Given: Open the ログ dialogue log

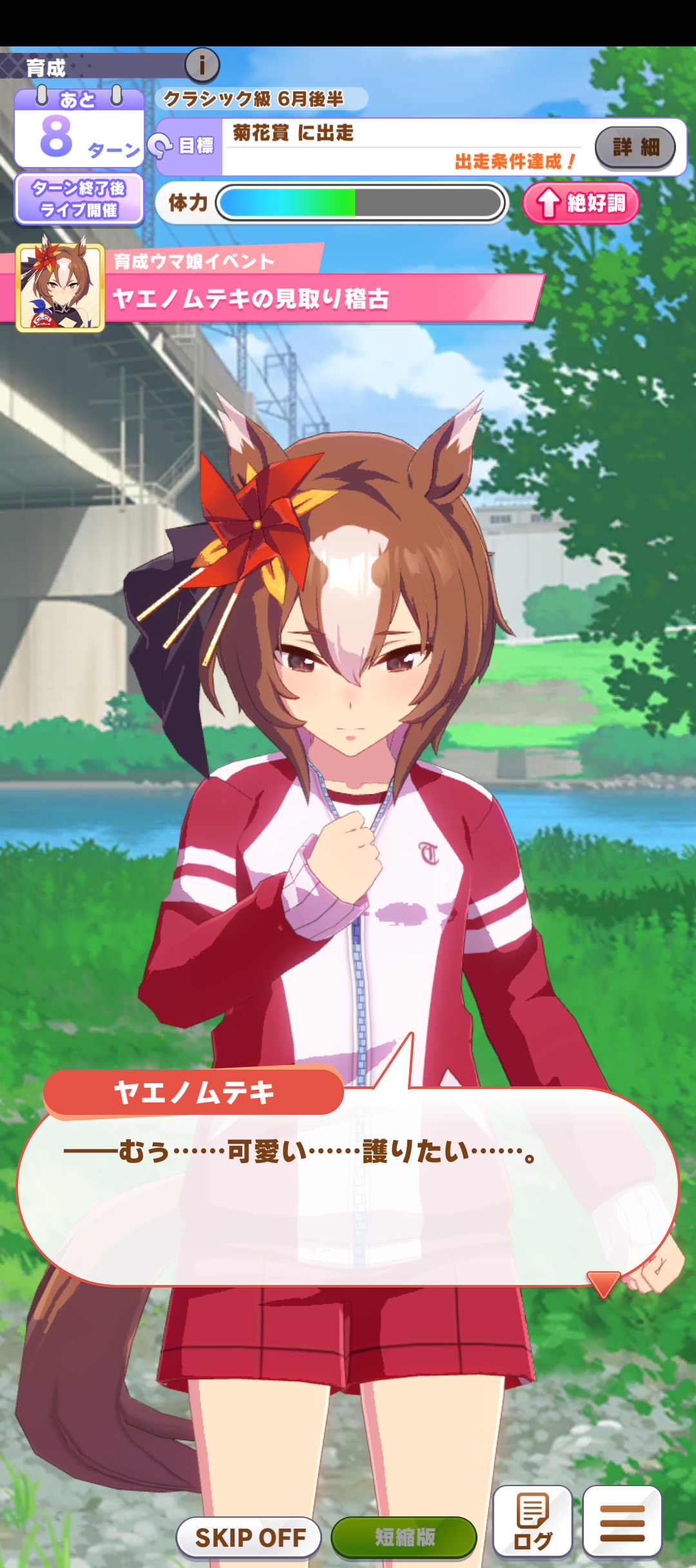Looking at the screenshot, I should pos(532,1523).
